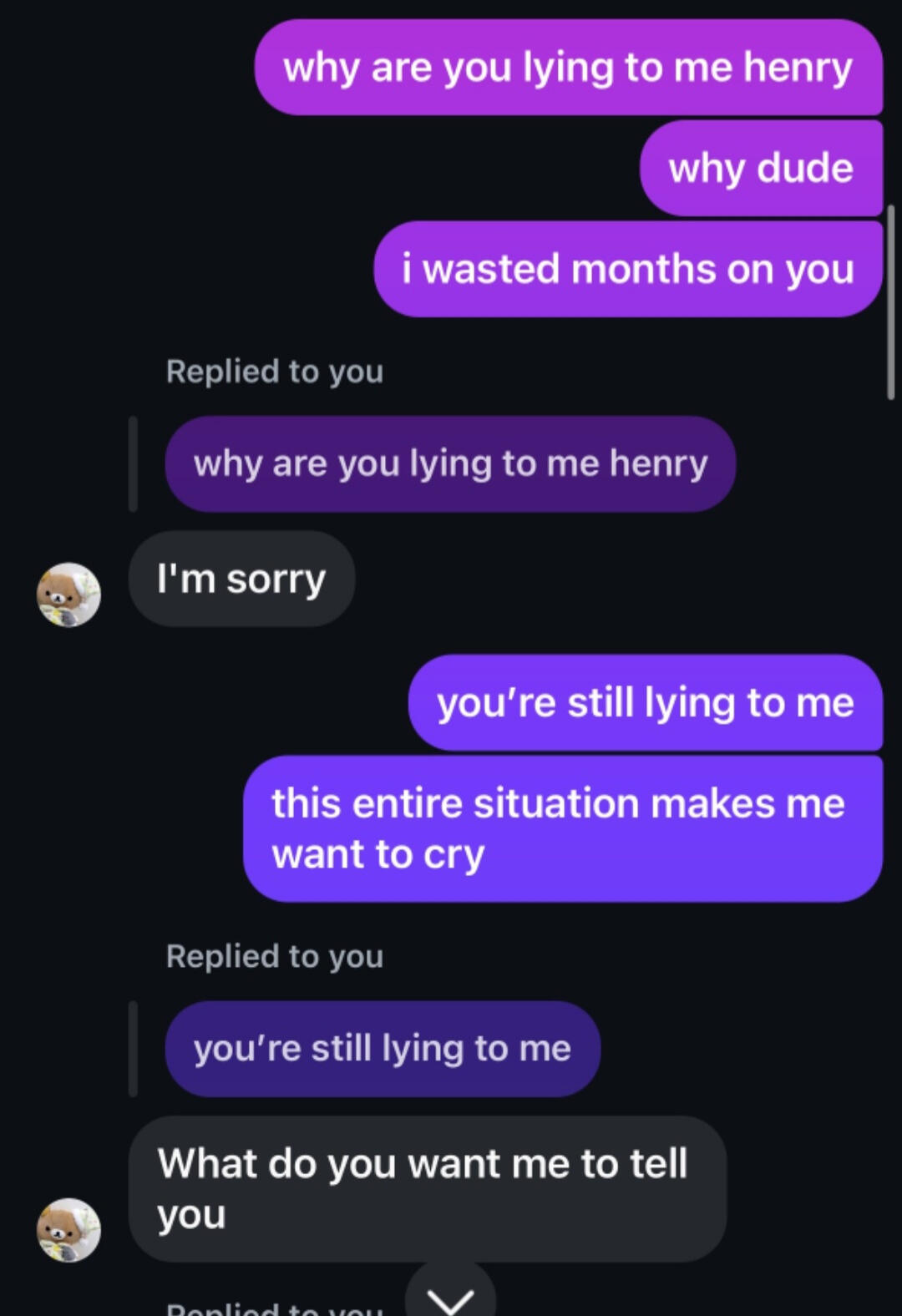Tap the dimmed quoted "why are you lying to me henry" reply
Viewport: 902px width, 1316px height.
[449, 464]
